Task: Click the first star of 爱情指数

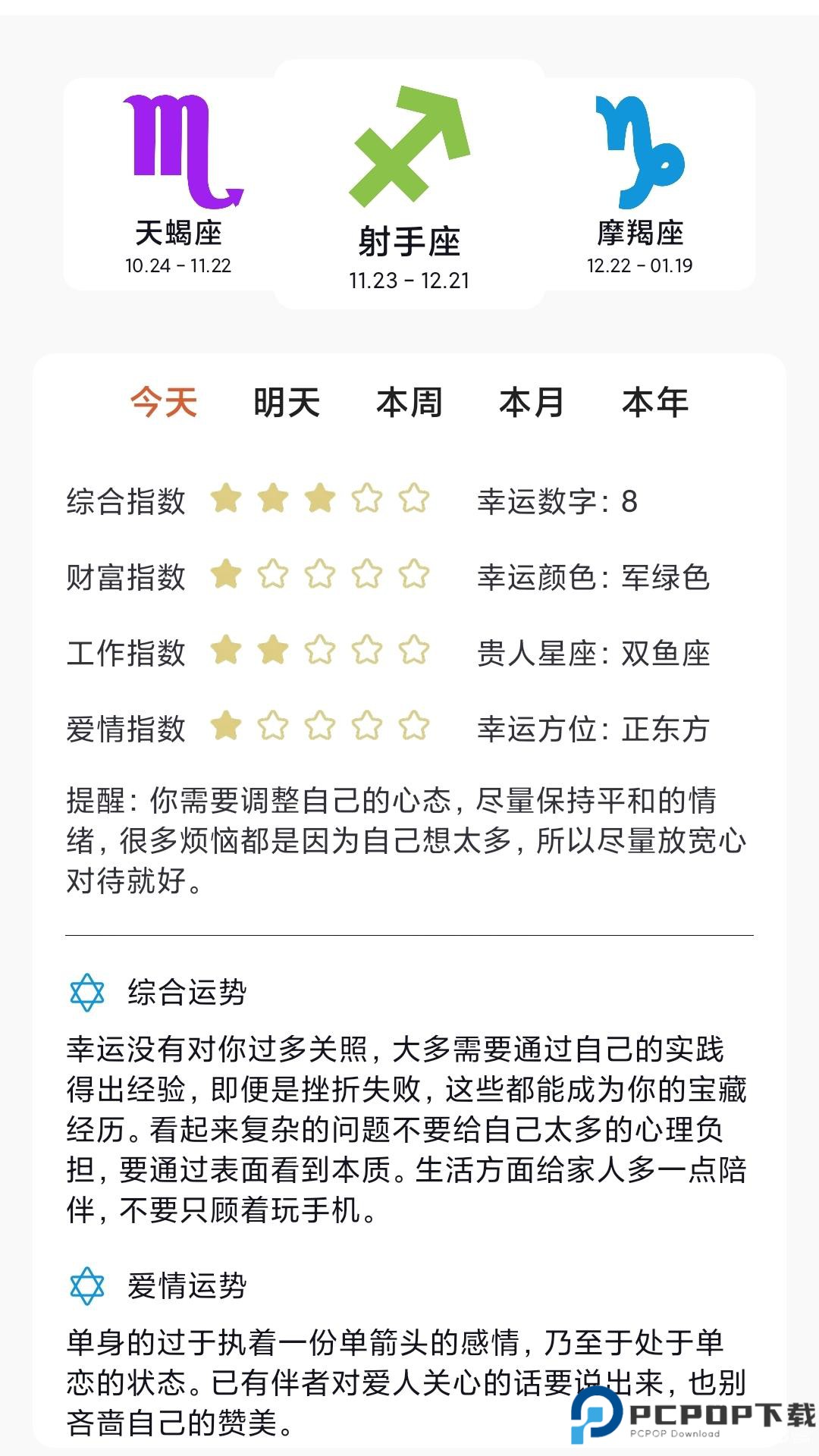Action: [226, 726]
